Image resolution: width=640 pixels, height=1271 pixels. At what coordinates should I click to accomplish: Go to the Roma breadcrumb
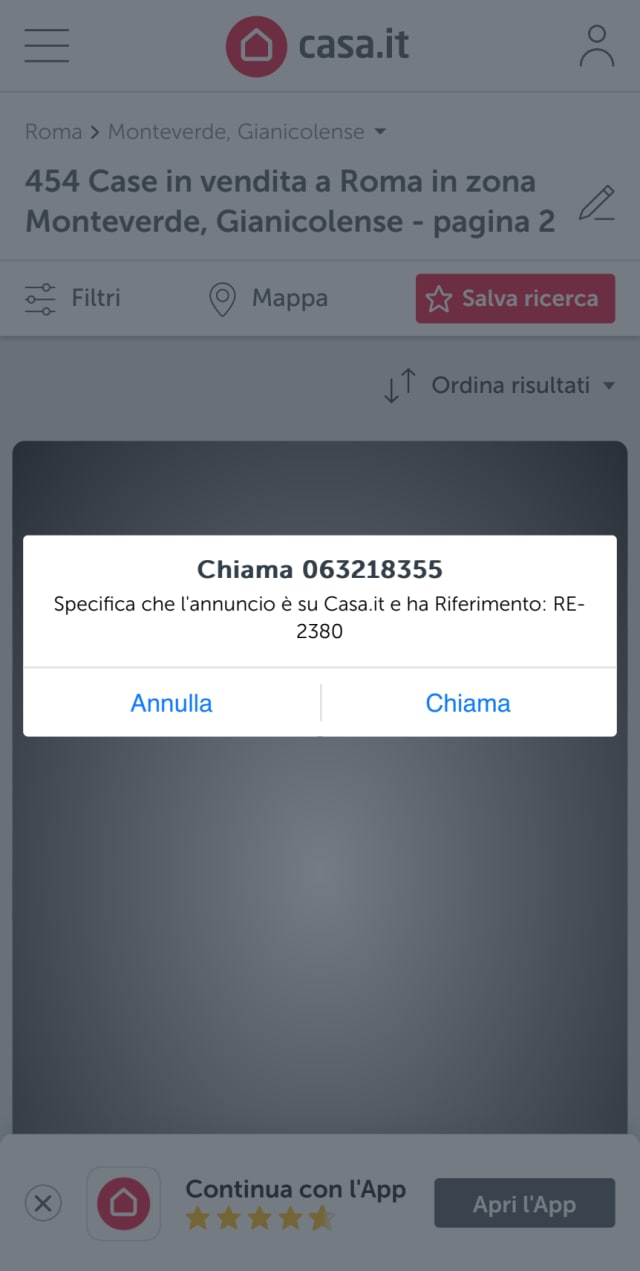pyautogui.click(x=53, y=132)
